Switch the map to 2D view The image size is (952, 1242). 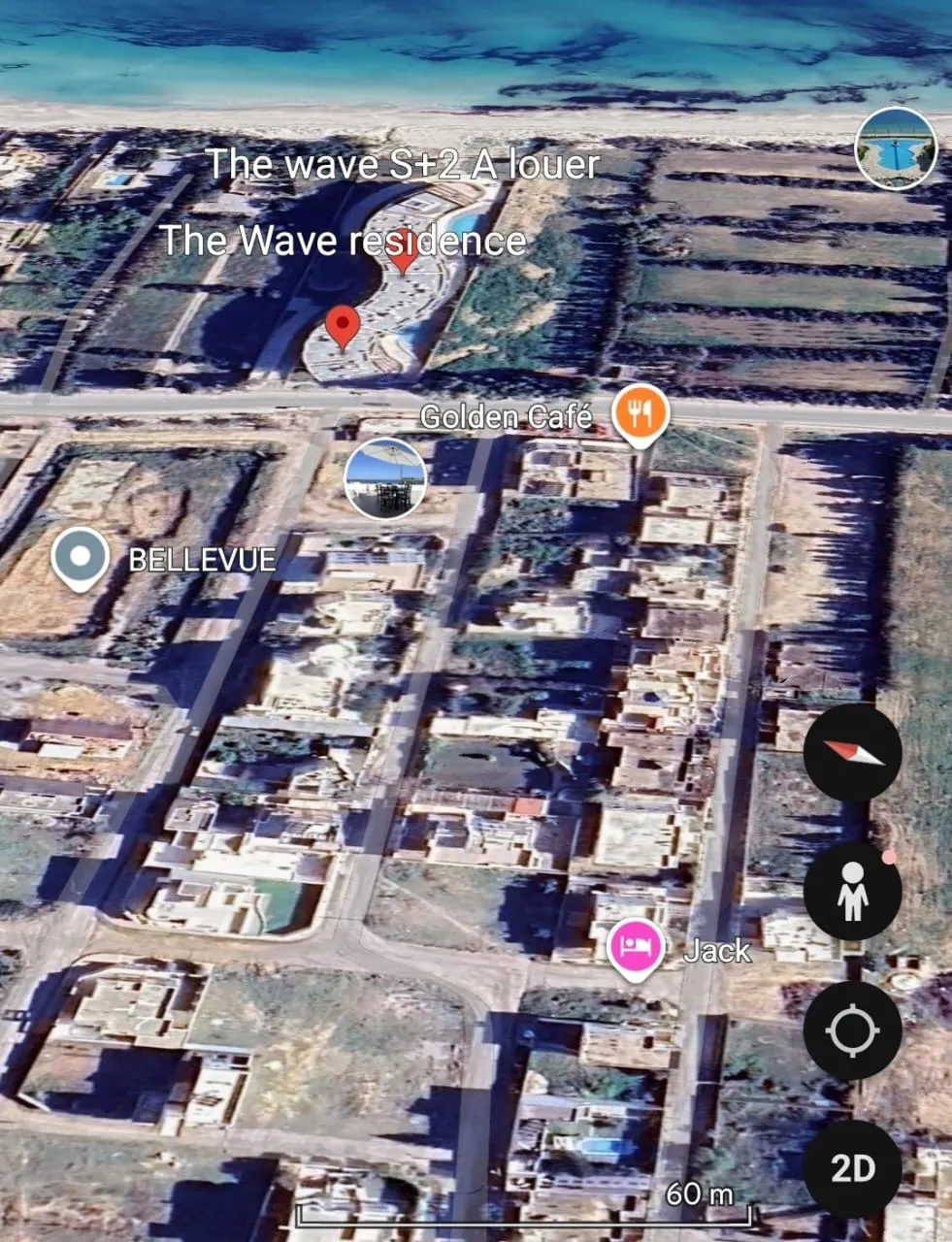pos(852,1169)
